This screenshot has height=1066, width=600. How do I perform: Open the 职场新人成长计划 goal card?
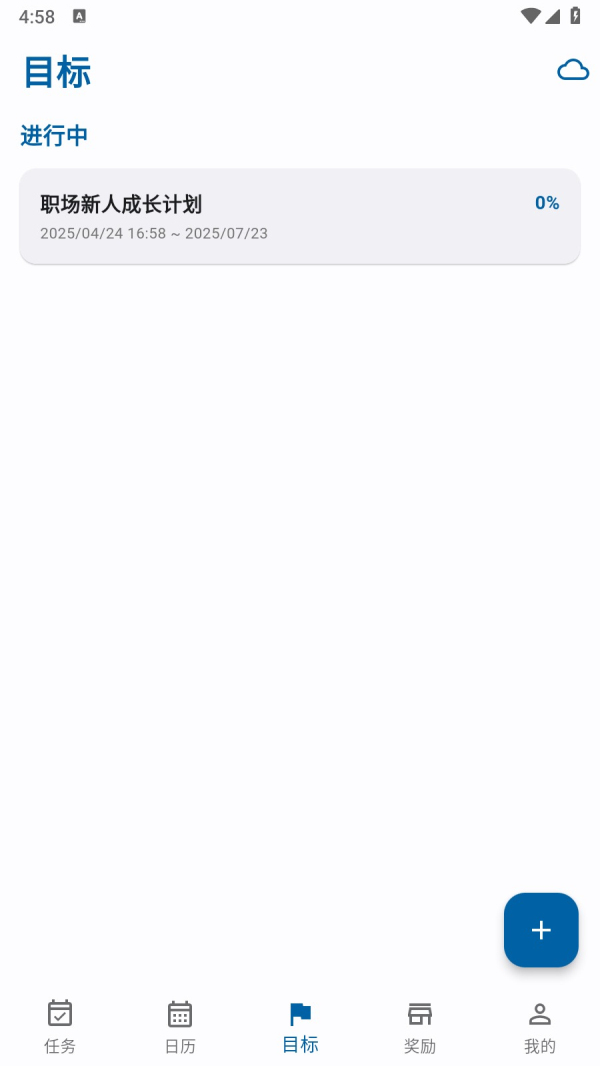(x=300, y=216)
